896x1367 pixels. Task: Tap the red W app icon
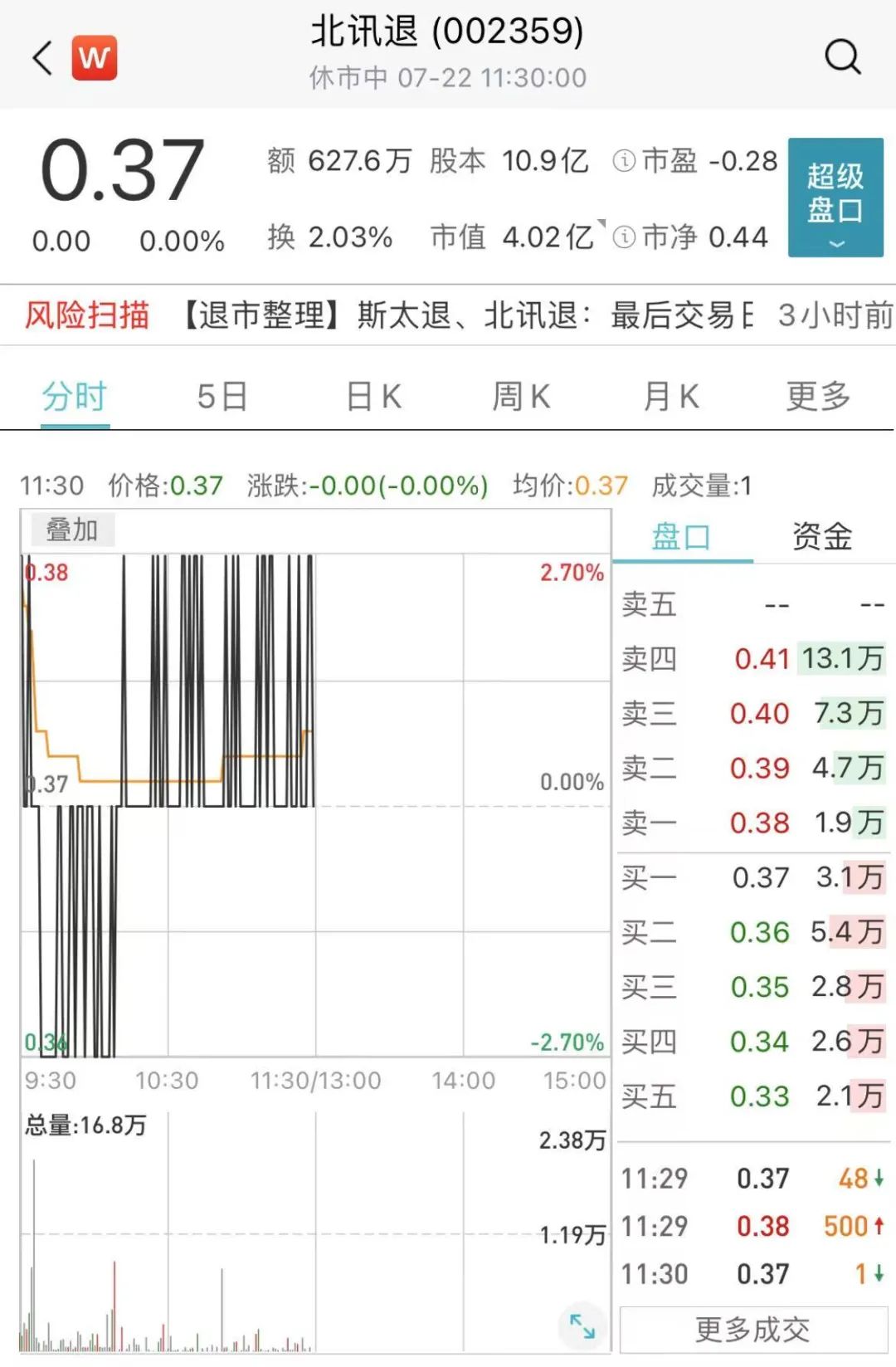[95, 58]
